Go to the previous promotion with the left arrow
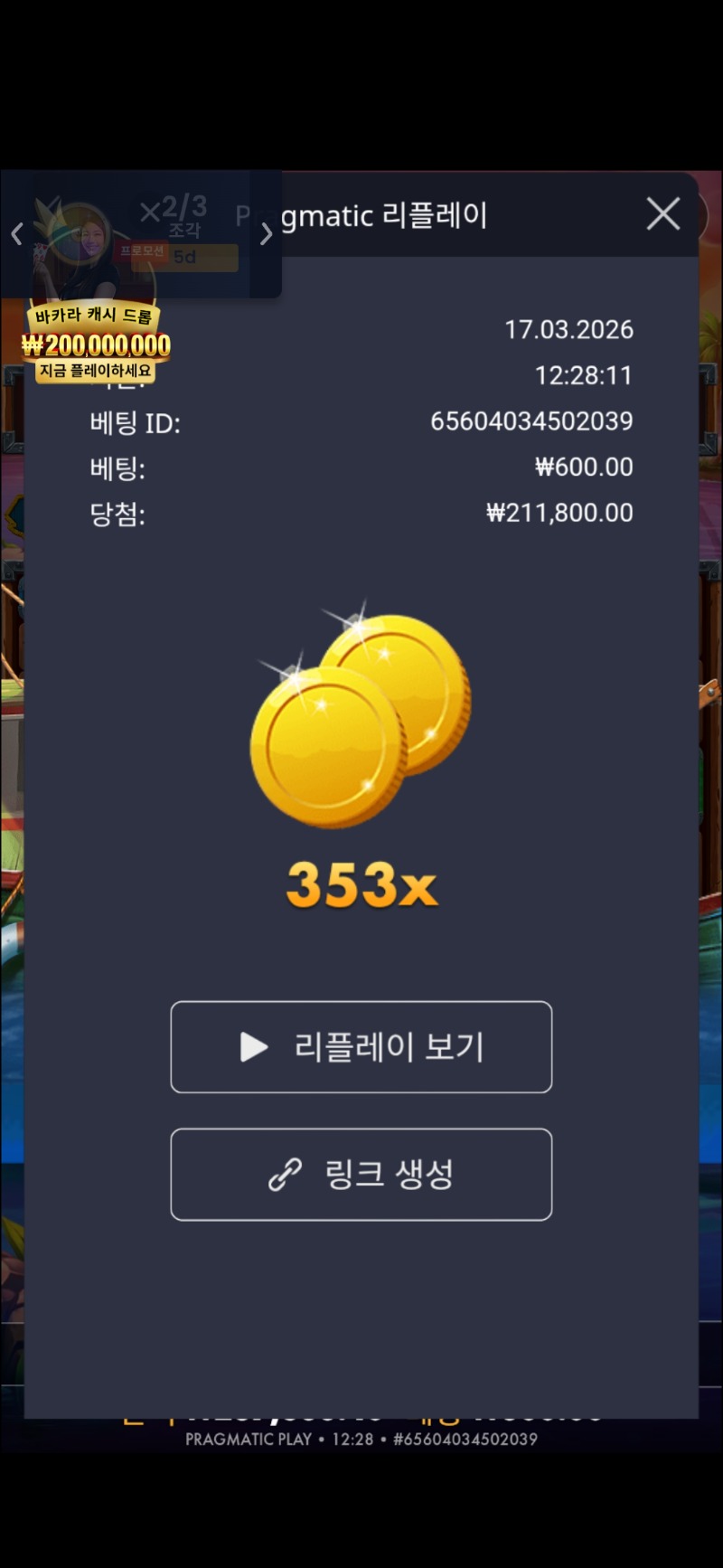 [16, 235]
